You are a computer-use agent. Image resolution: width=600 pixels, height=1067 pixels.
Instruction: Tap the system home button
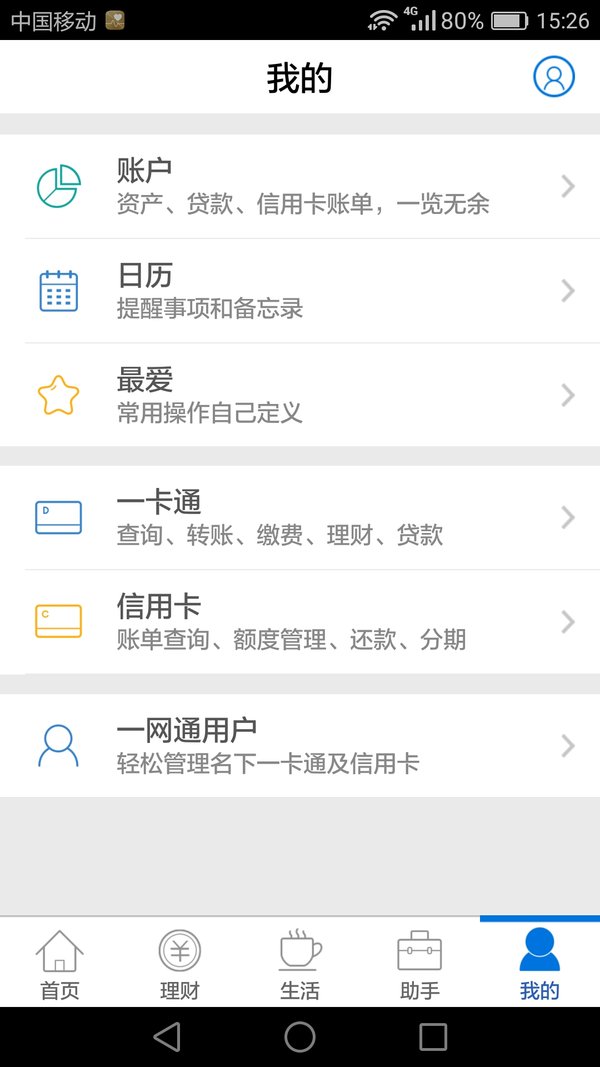point(300,1037)
